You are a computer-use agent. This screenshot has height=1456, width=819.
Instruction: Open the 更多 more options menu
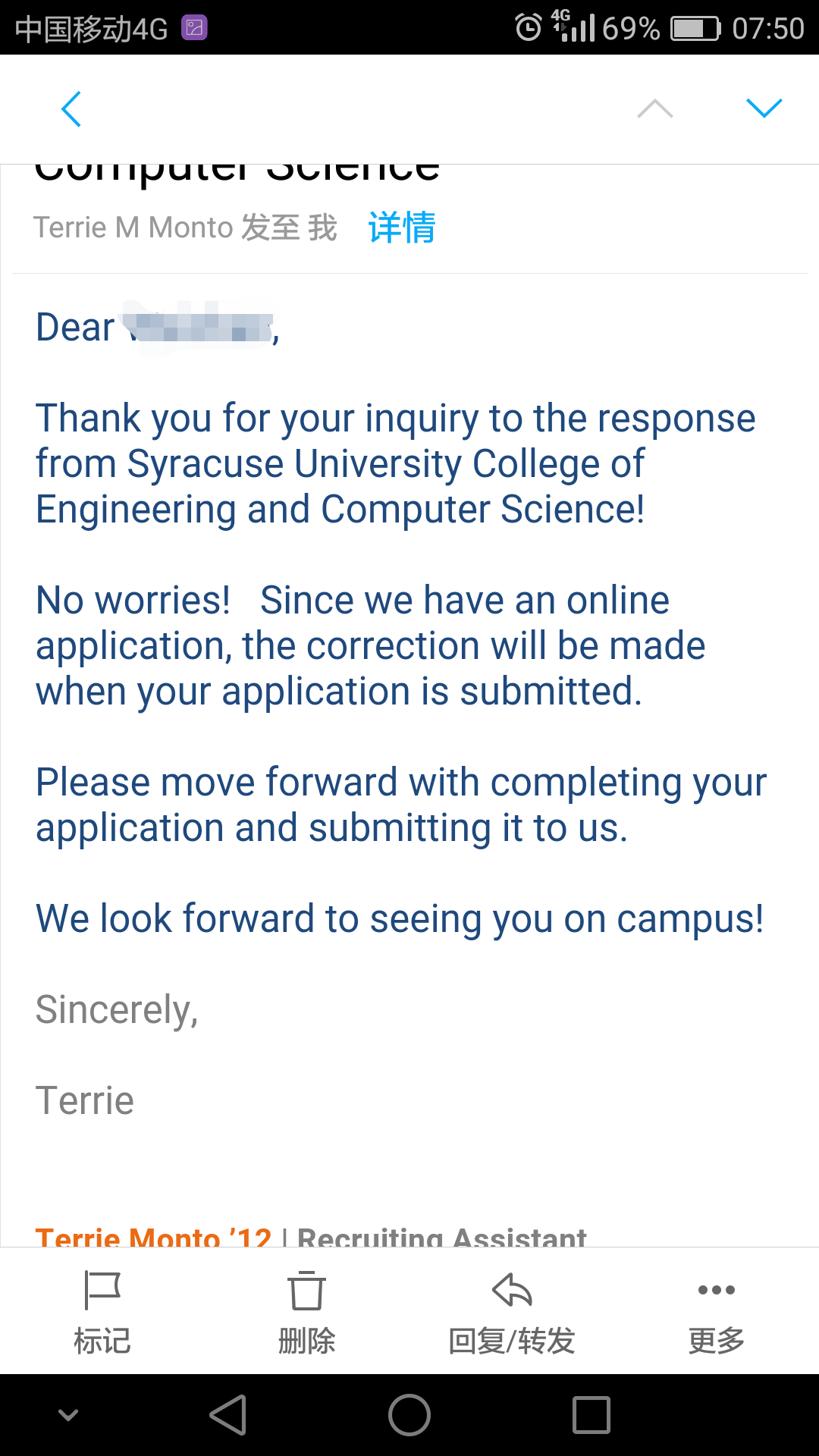point(717,1313)
